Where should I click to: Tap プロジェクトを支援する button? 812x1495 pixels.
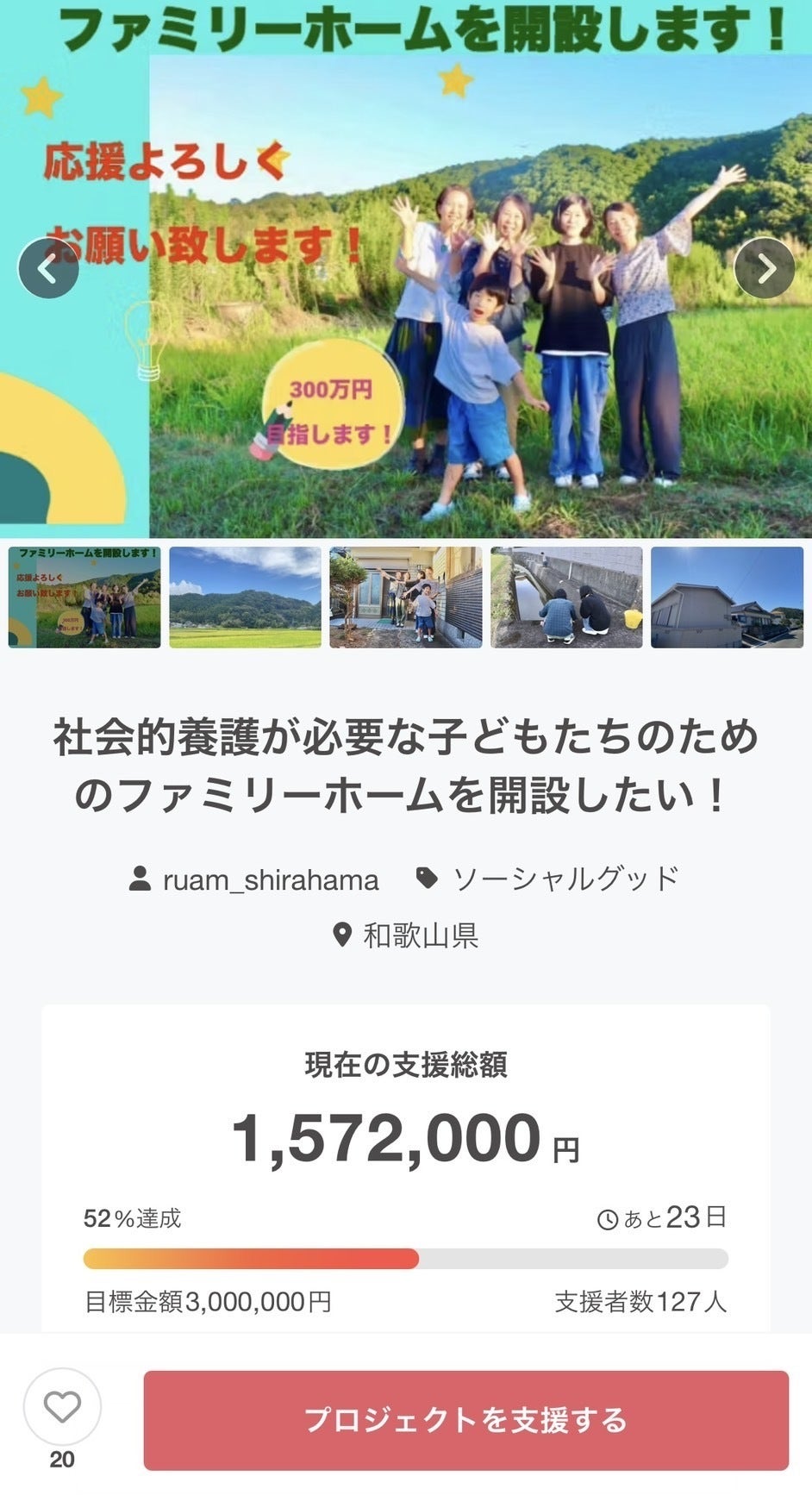[x=465, y=1420]
